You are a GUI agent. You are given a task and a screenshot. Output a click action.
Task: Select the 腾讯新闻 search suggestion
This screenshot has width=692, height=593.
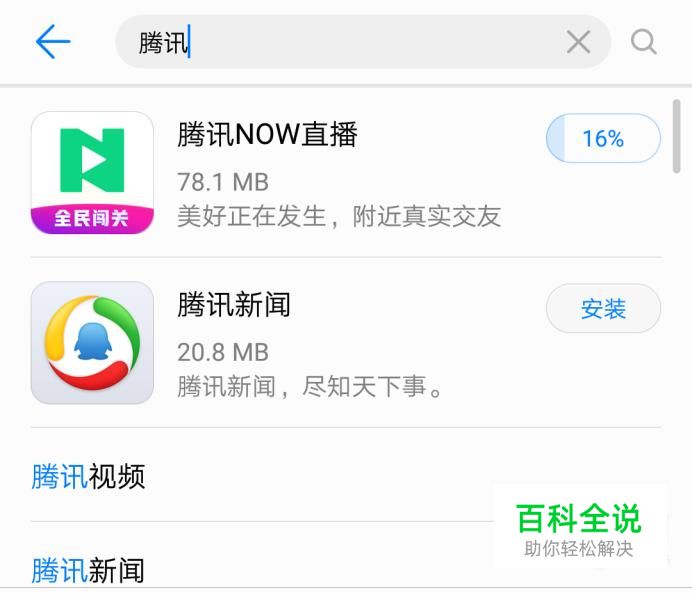tap(88, 571)
